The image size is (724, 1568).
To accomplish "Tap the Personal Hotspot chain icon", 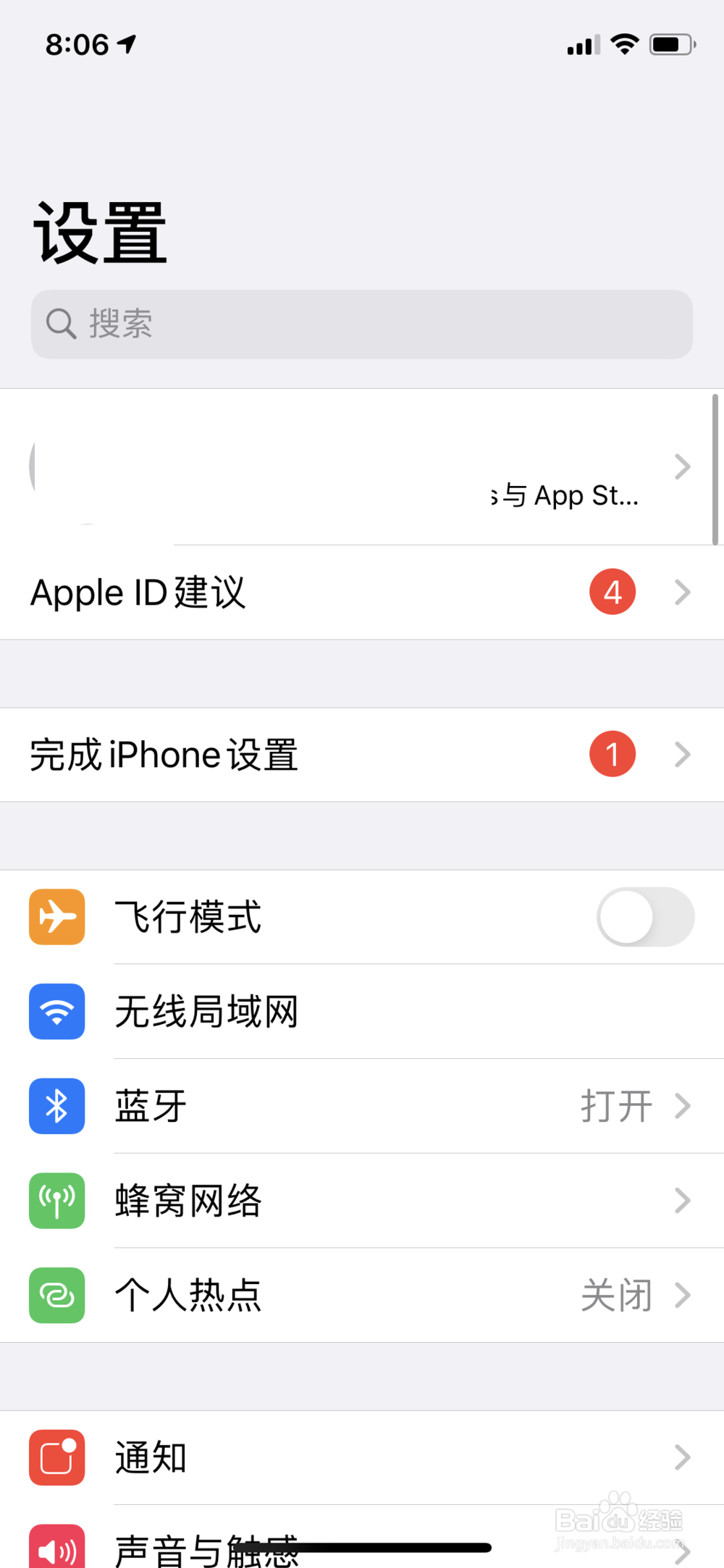I will (x=56, y=1296).
